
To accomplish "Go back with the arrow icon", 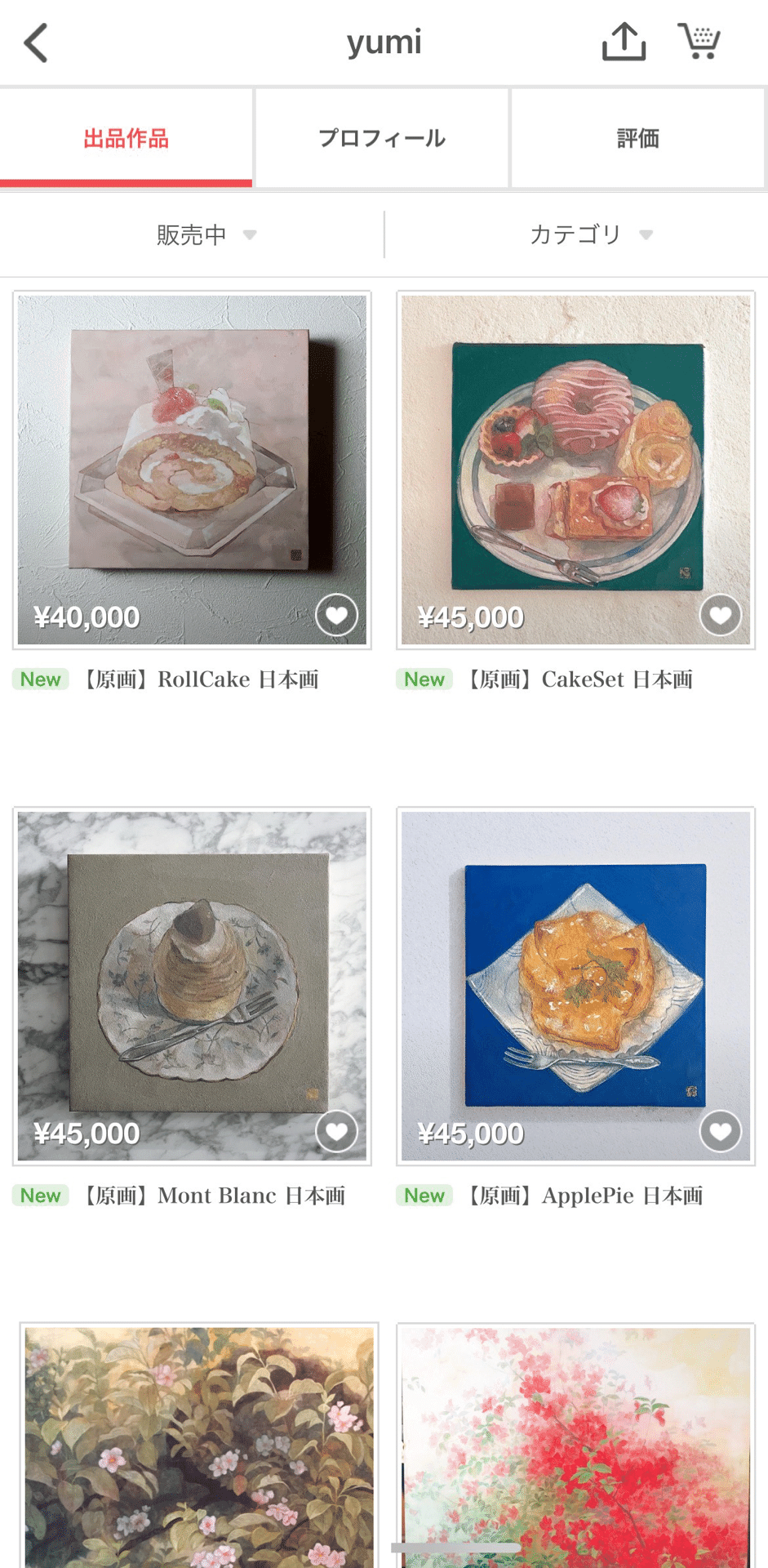I will click(x=36, y=42).
